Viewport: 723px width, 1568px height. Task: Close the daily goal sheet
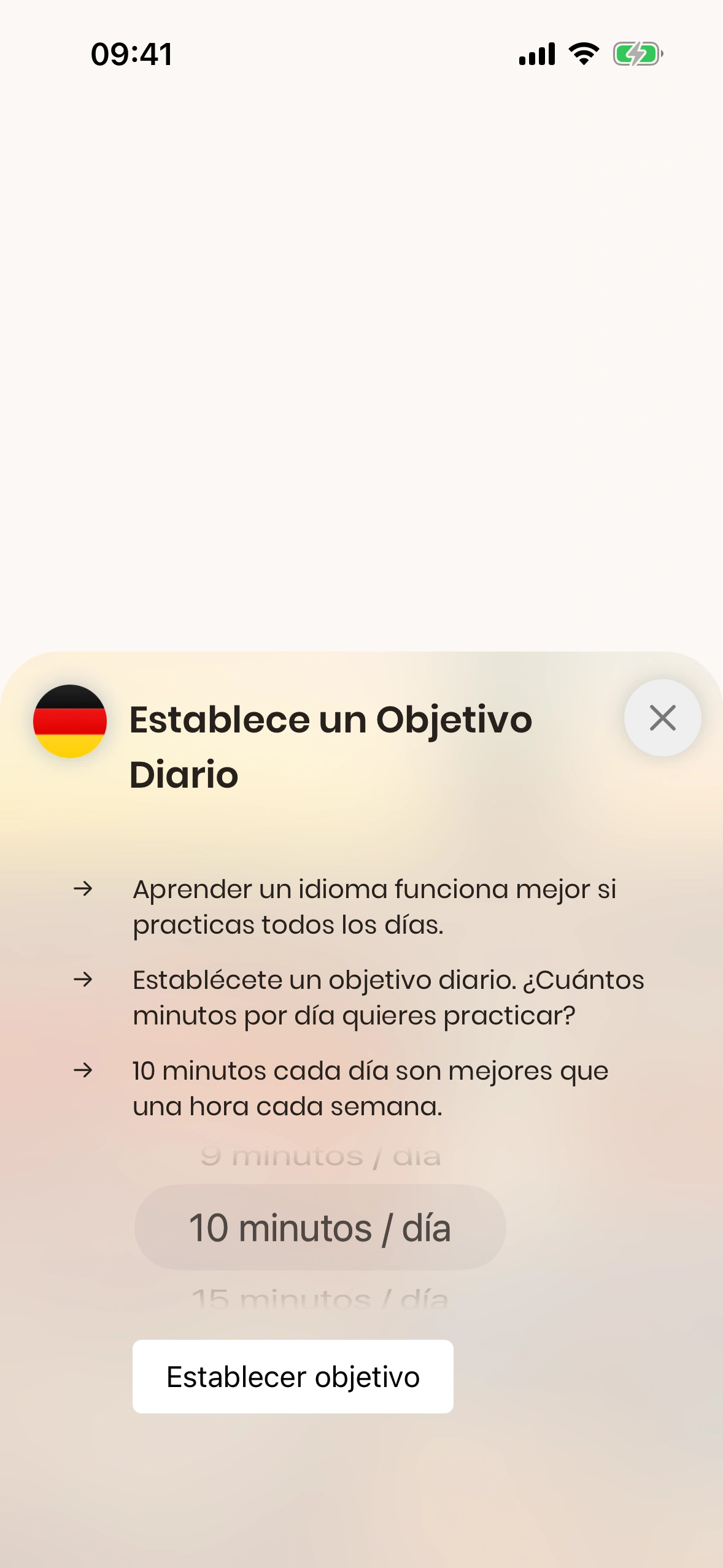coord(662,718)
